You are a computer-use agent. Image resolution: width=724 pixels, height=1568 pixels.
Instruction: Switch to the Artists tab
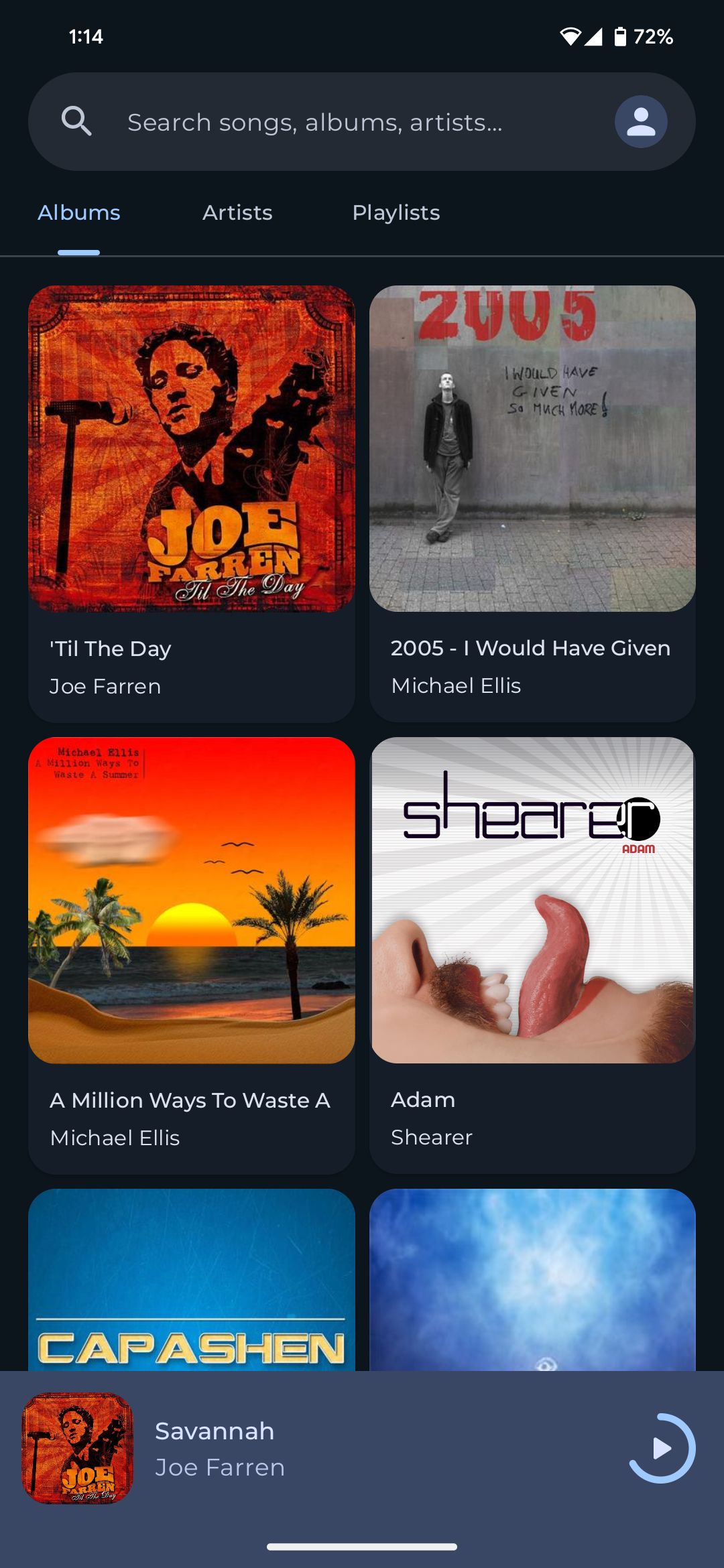(237, 212)
